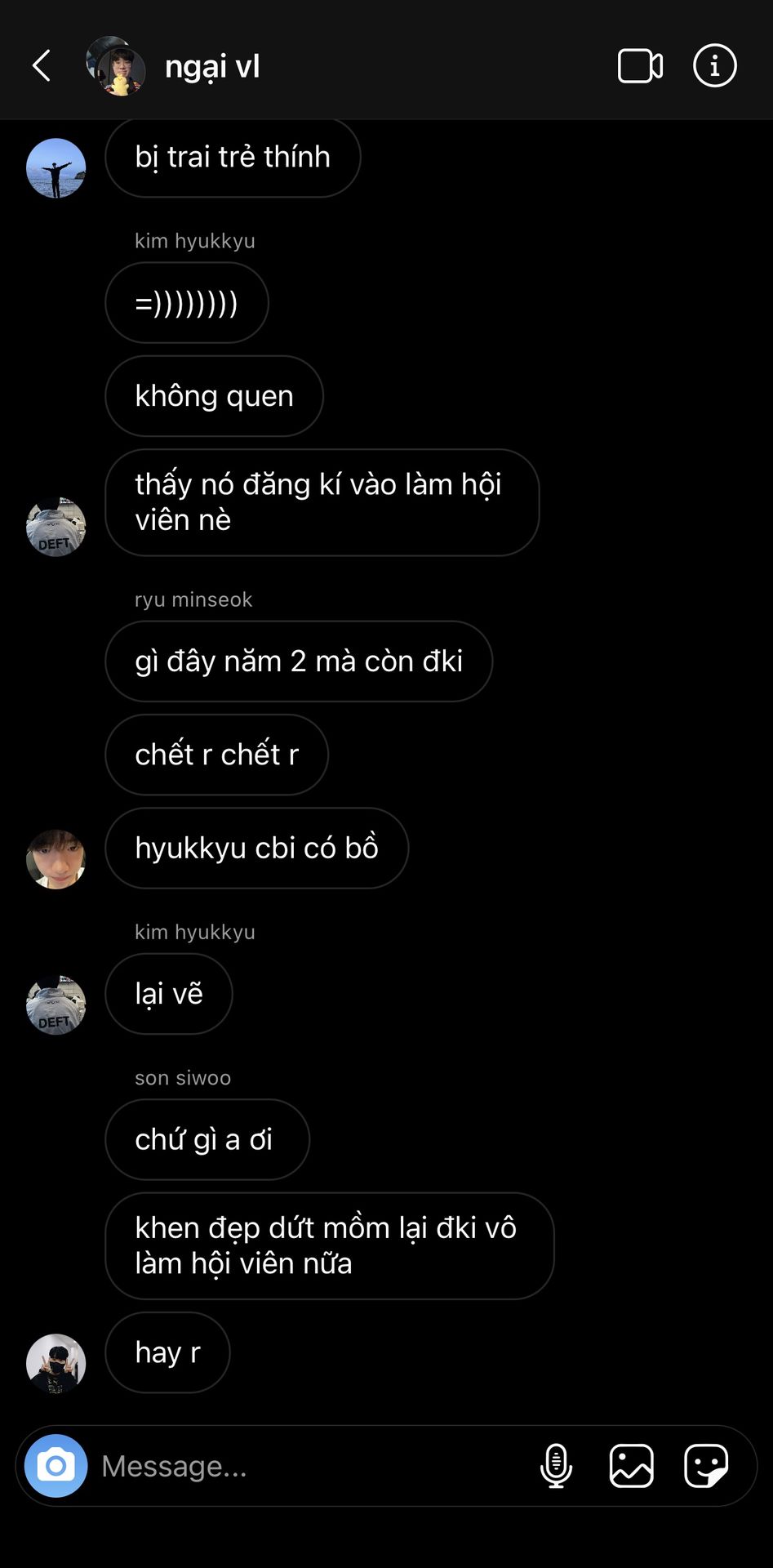Viewport: 773px width, 1568px height.
Task: Open the chat info details
Action: click(714, 66)
